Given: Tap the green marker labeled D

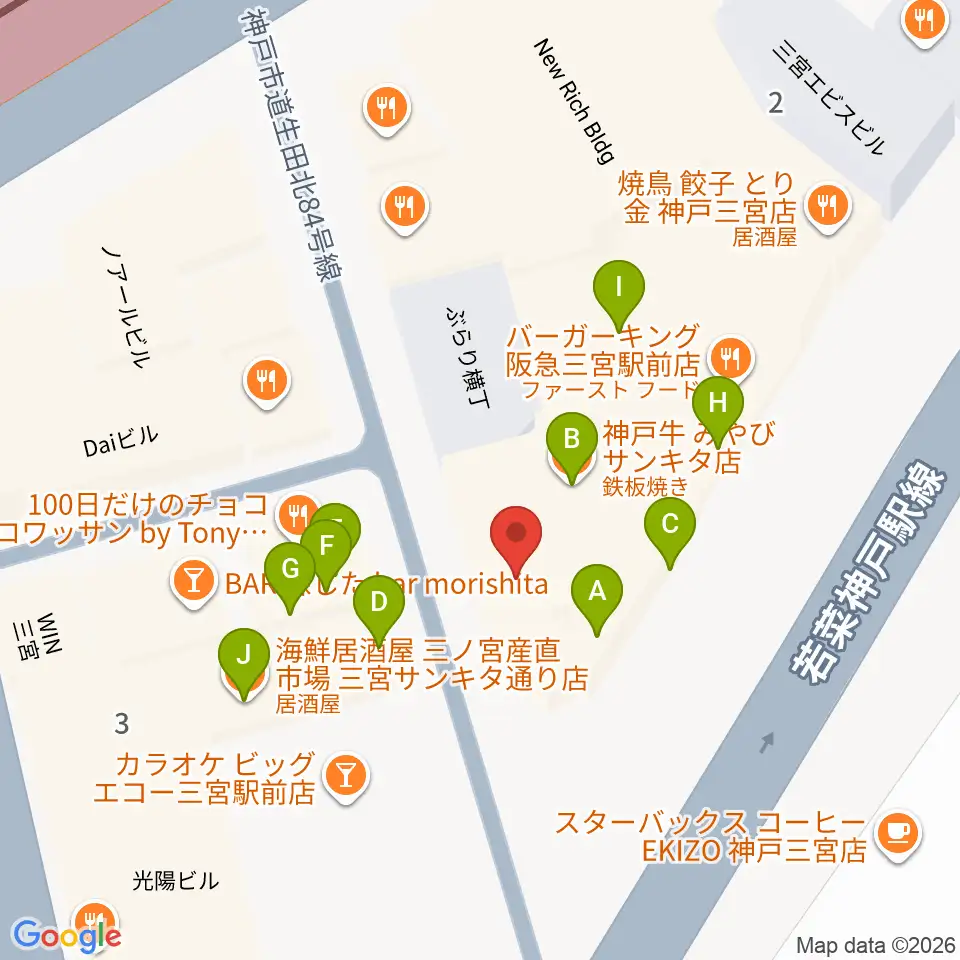Looking at the screenshot, I should (x=379, y=610).
